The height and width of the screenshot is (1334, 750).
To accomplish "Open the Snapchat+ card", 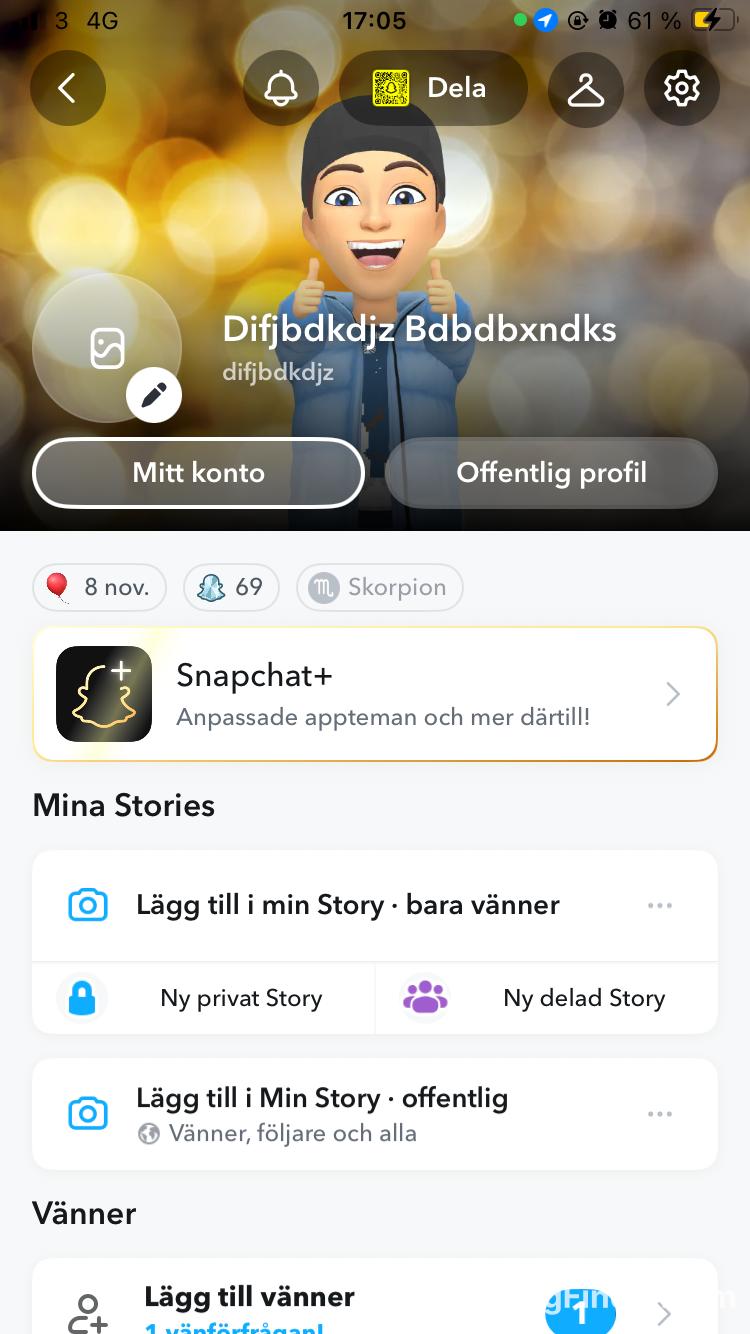I will point(375,694).
